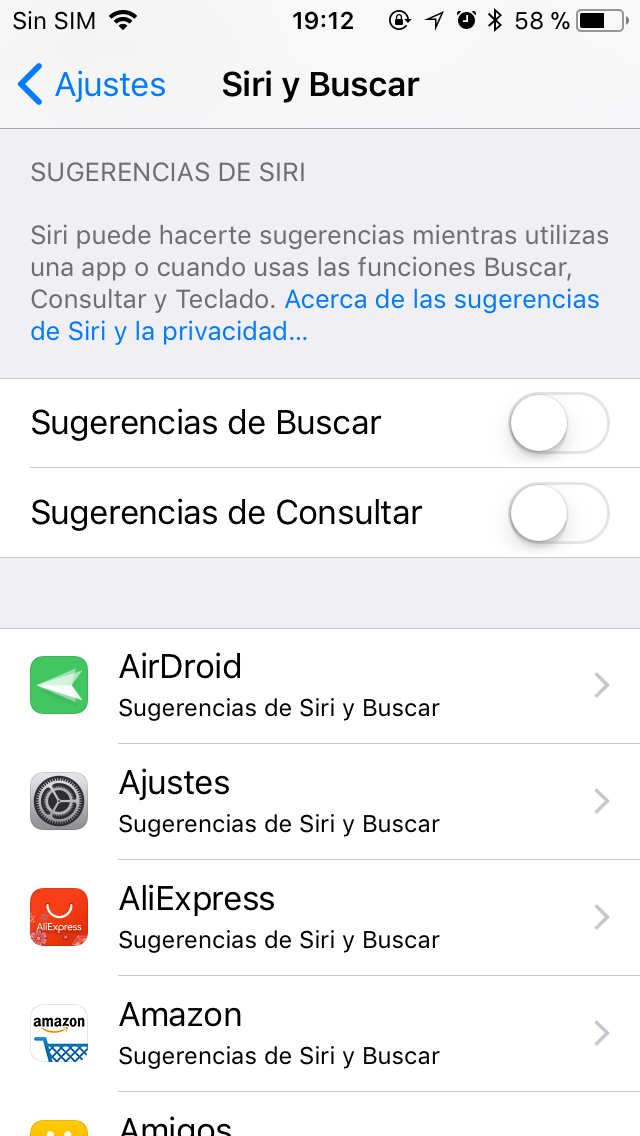
Task: Select the Ajustes app row
Action: pyautogui.click(x=320, y=801)
